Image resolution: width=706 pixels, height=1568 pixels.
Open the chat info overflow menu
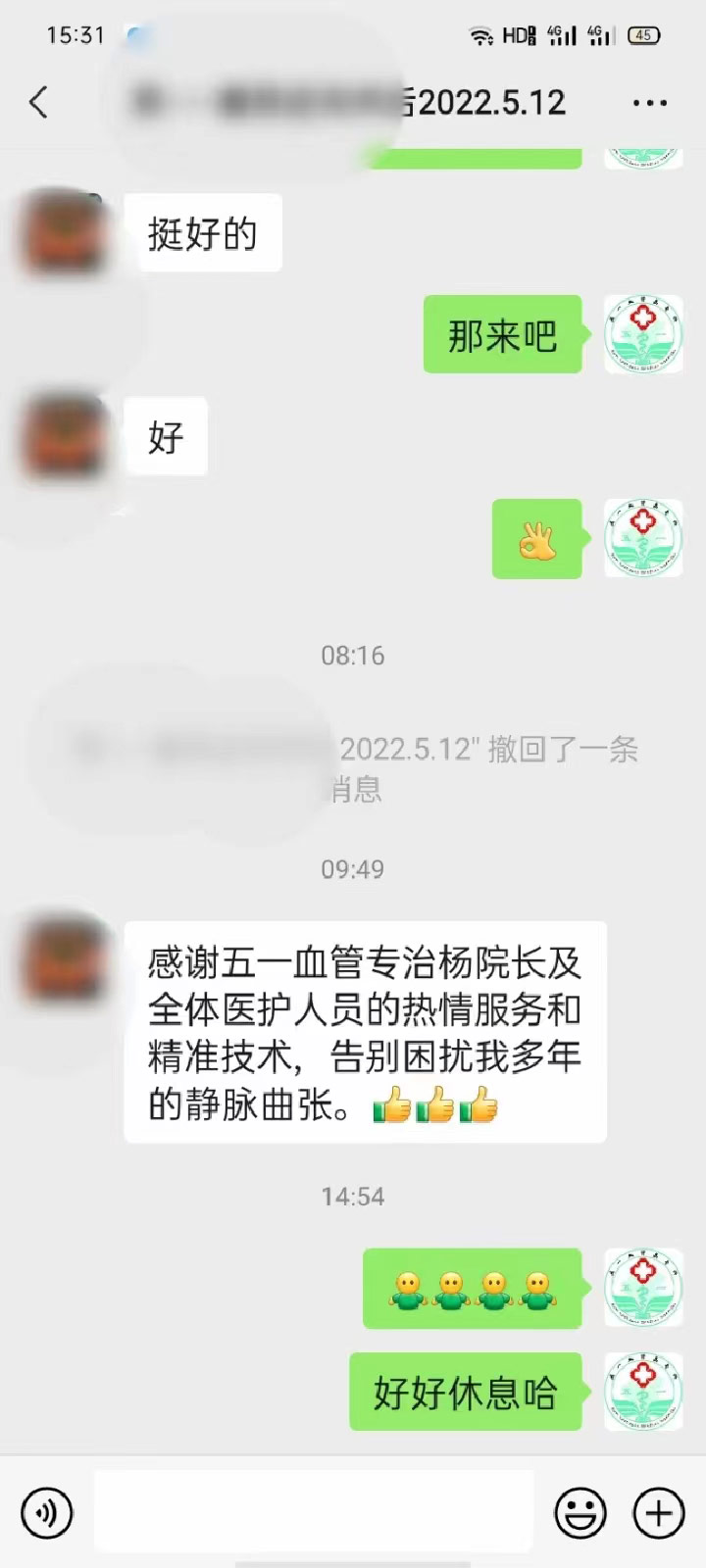649,102
